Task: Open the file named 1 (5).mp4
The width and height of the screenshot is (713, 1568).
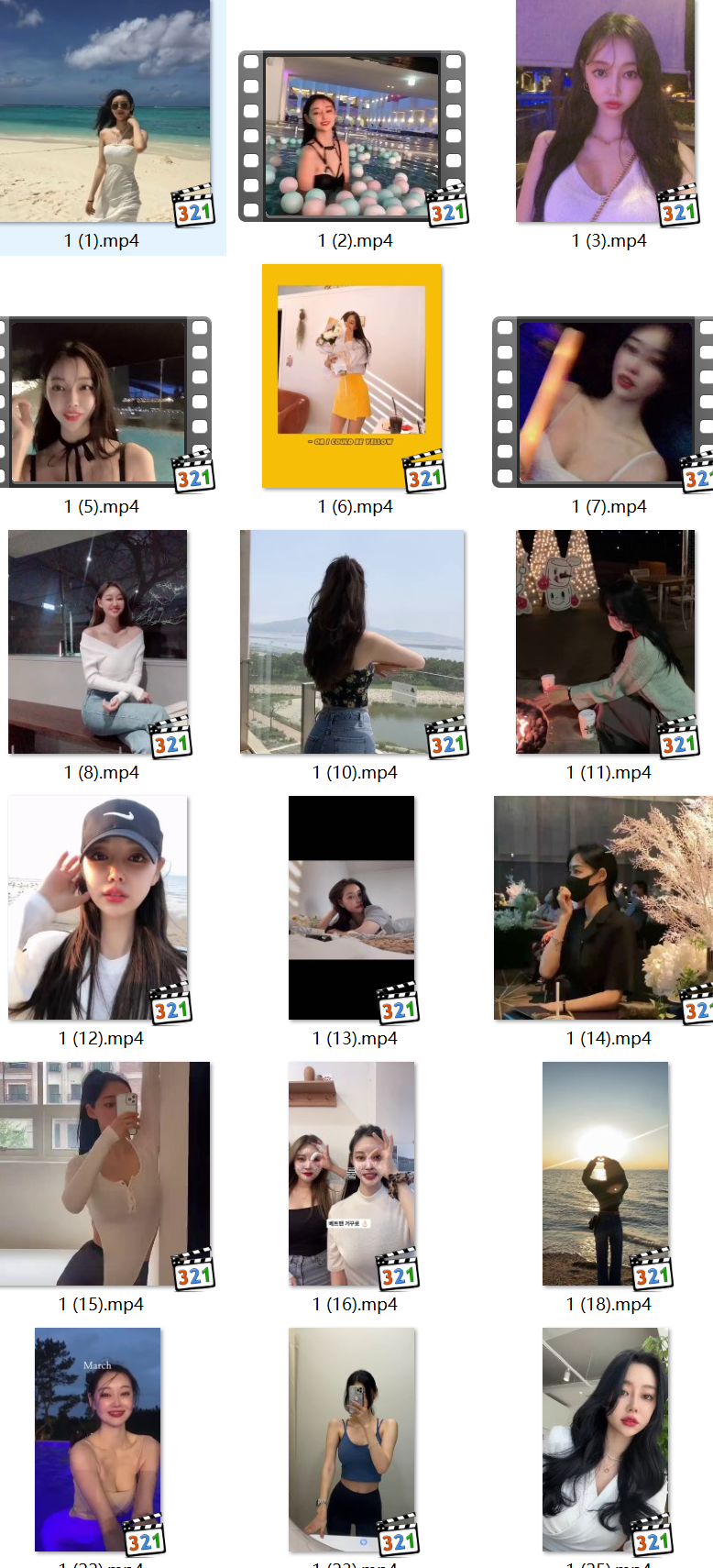Action: [104, 402]
